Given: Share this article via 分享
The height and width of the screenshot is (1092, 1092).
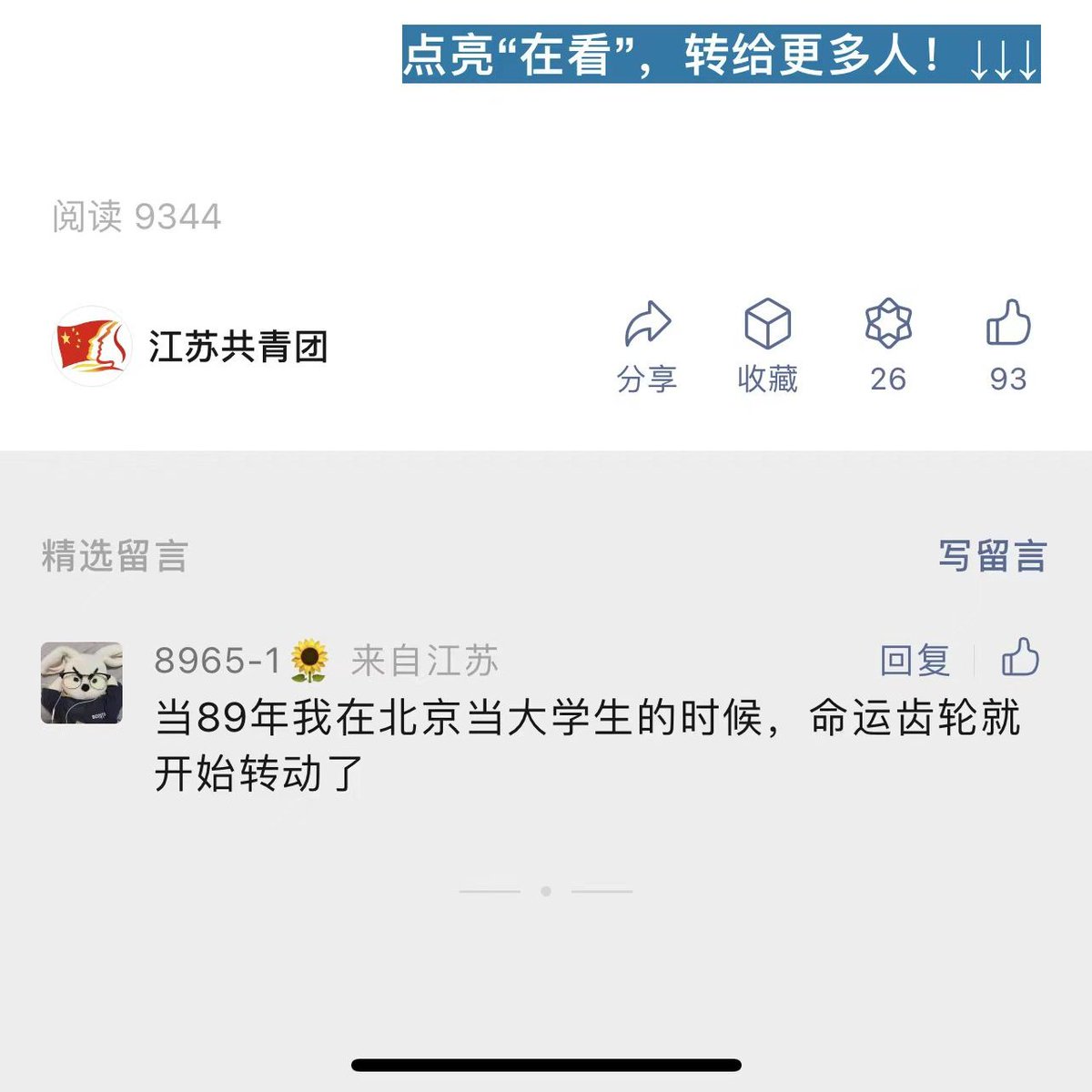Looking at the screenshot, I should click(x=647, y=346).
